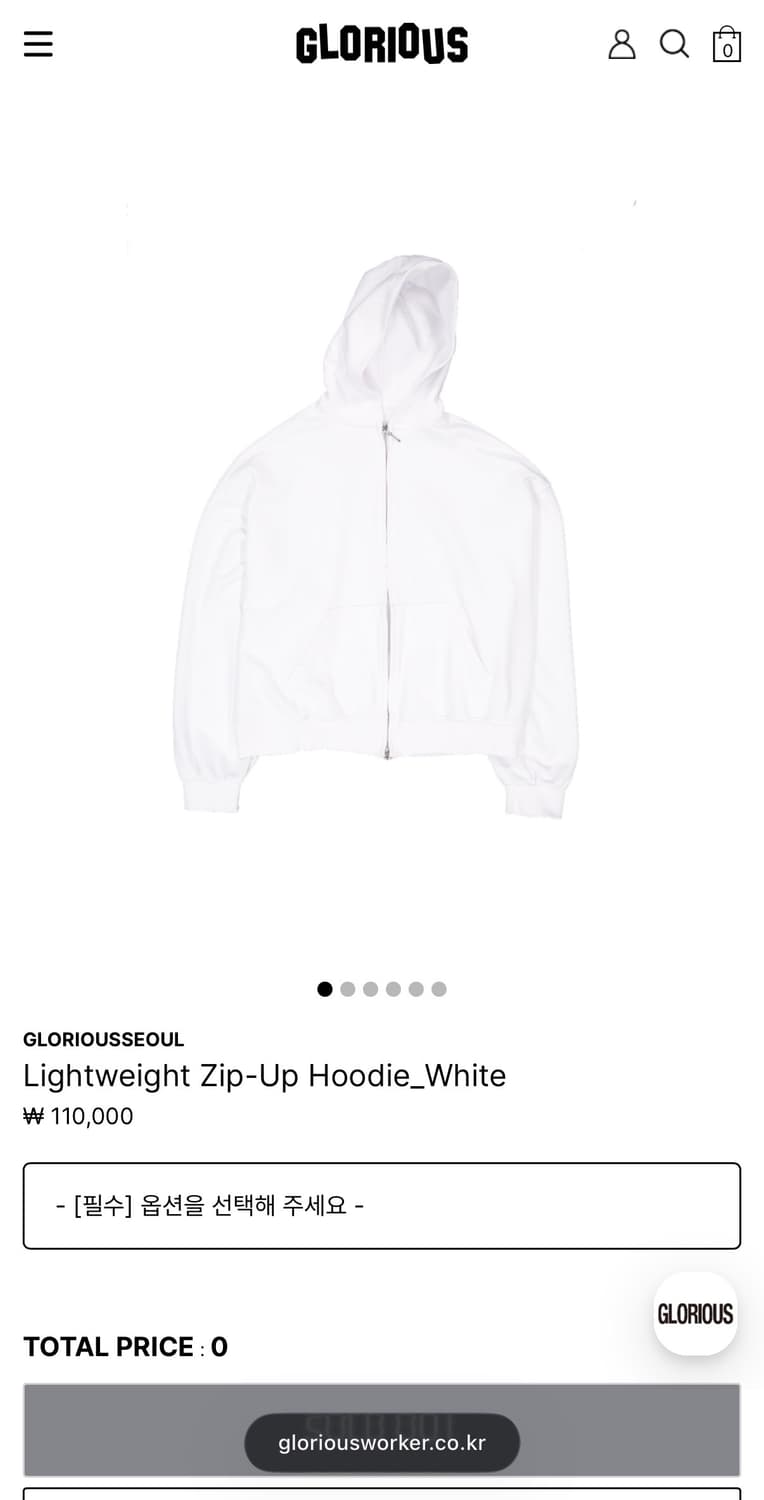Viewport: 764px width, 1500px height.
Task: Jump to the second image dot
Action: pyautogui.click(x=348, y=989)
